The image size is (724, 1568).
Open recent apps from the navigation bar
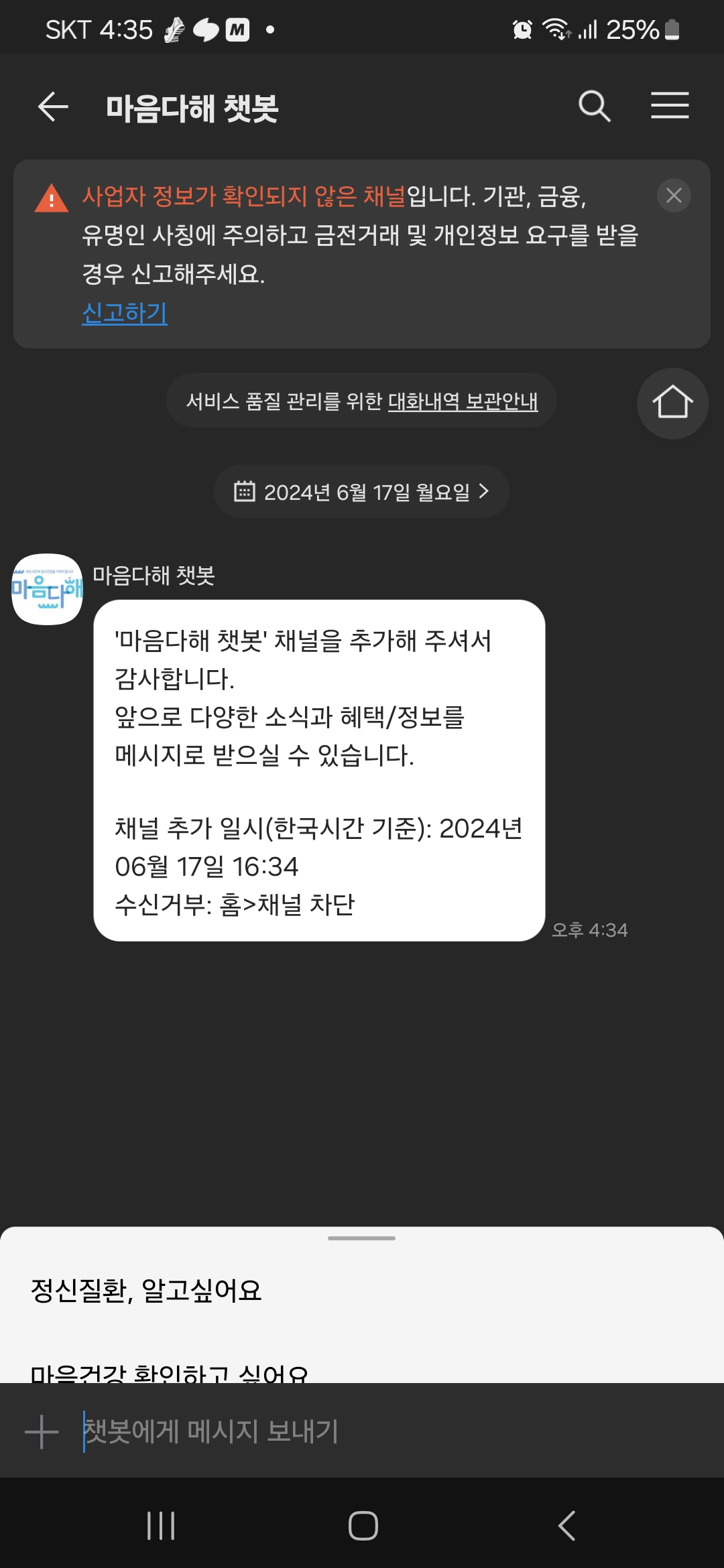click(x=161, y=1526)
